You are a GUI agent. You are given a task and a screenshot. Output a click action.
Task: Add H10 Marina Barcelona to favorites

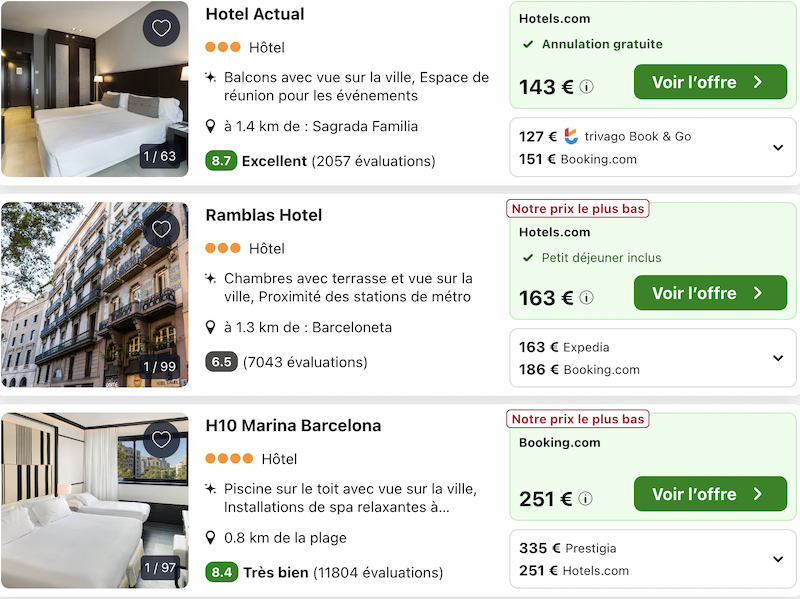(161, 439)
